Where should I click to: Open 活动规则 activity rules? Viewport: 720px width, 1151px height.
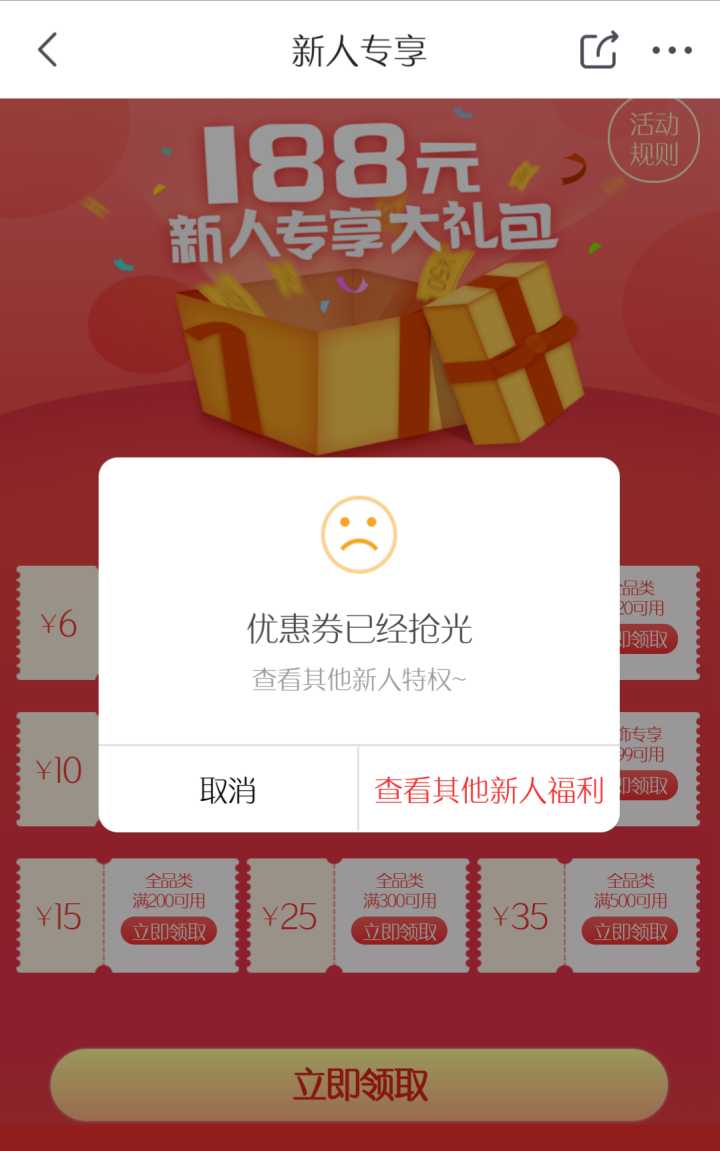tap(653, 140)
